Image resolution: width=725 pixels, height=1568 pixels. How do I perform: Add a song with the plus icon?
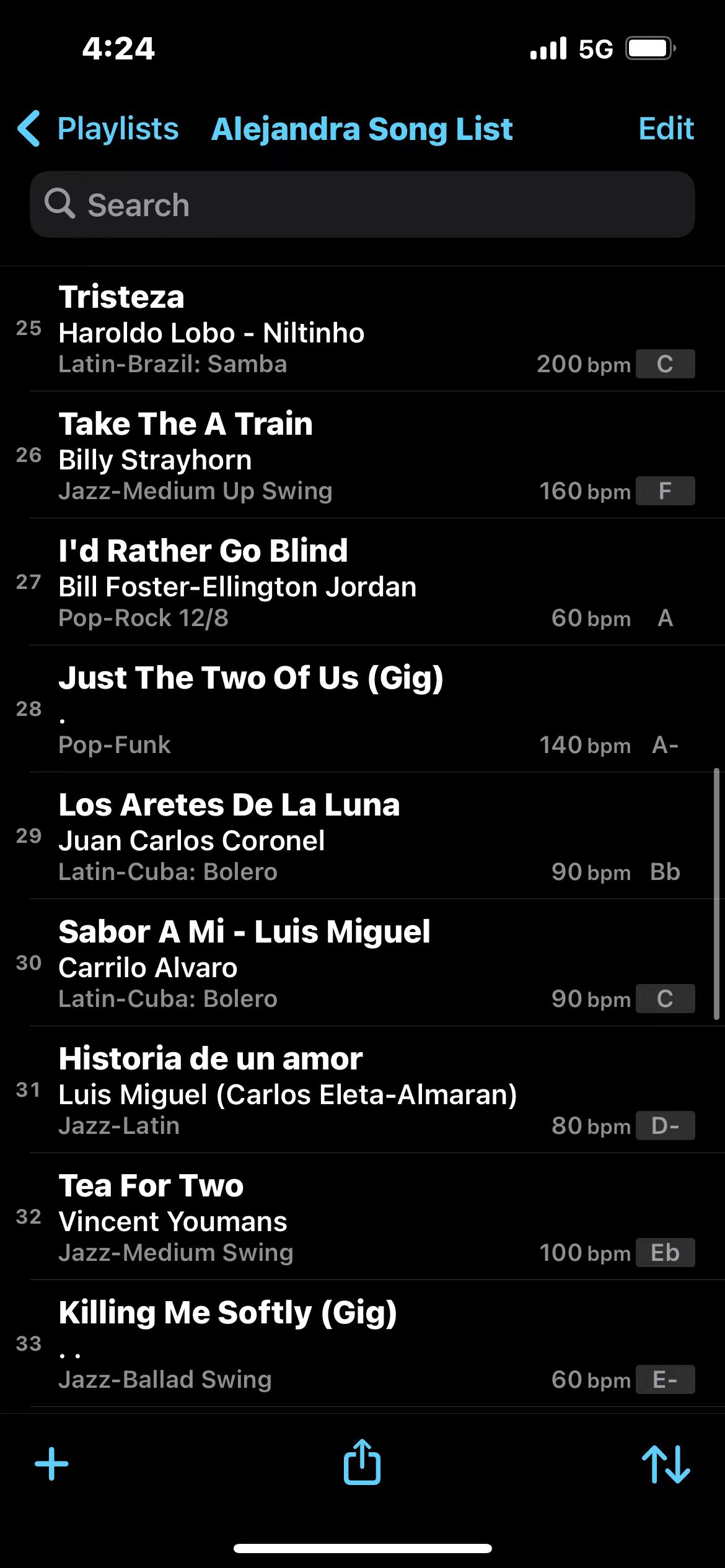[x=51, y=1464]
